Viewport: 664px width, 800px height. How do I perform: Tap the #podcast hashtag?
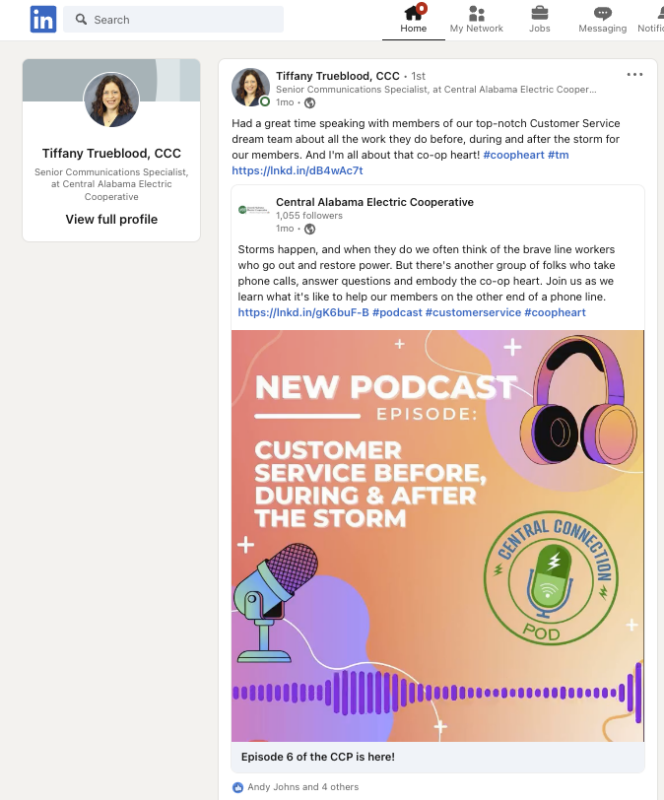click(397, 313)
